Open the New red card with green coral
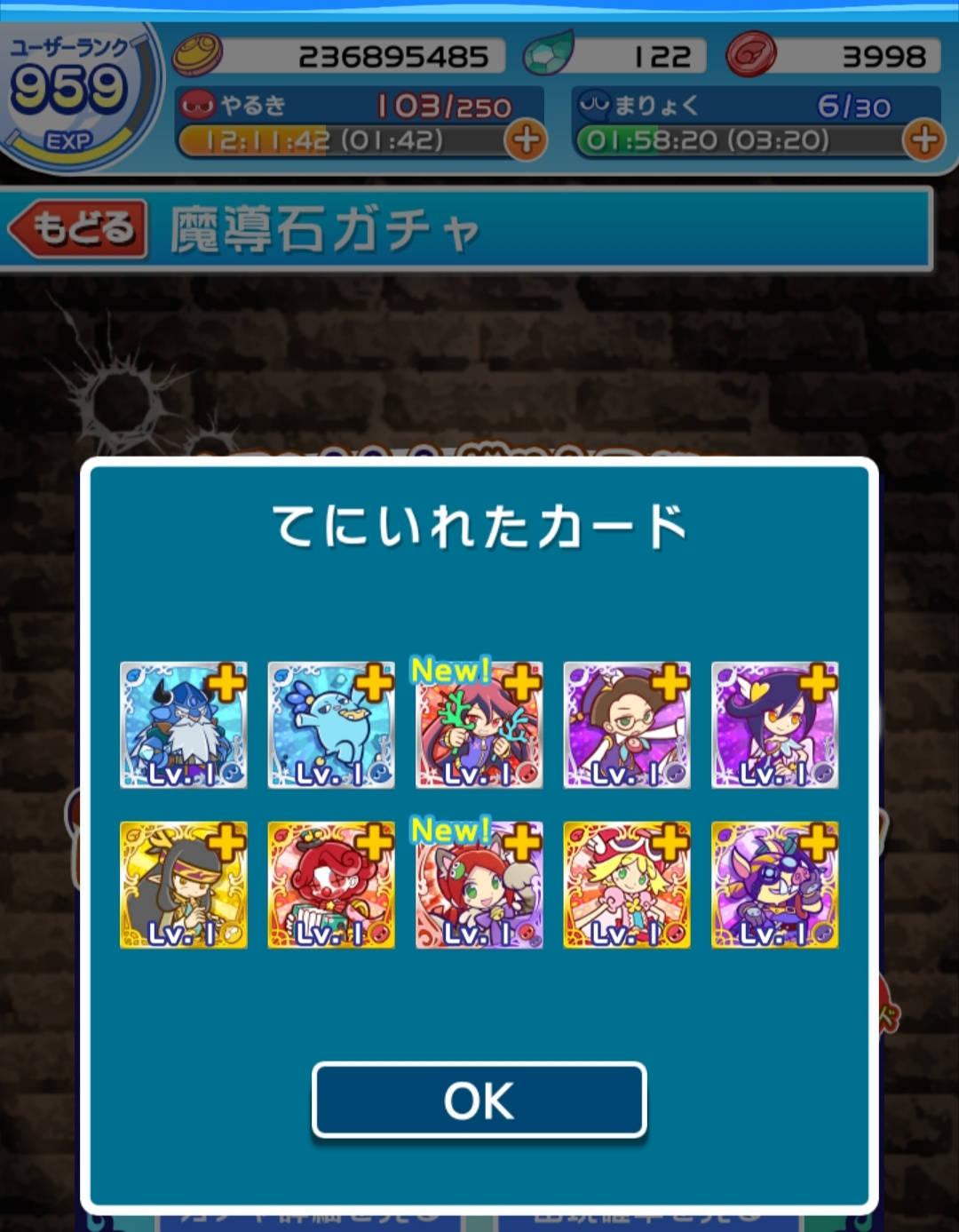The height and width of the screenshot is (1232, 959). [x=479, y=725]
